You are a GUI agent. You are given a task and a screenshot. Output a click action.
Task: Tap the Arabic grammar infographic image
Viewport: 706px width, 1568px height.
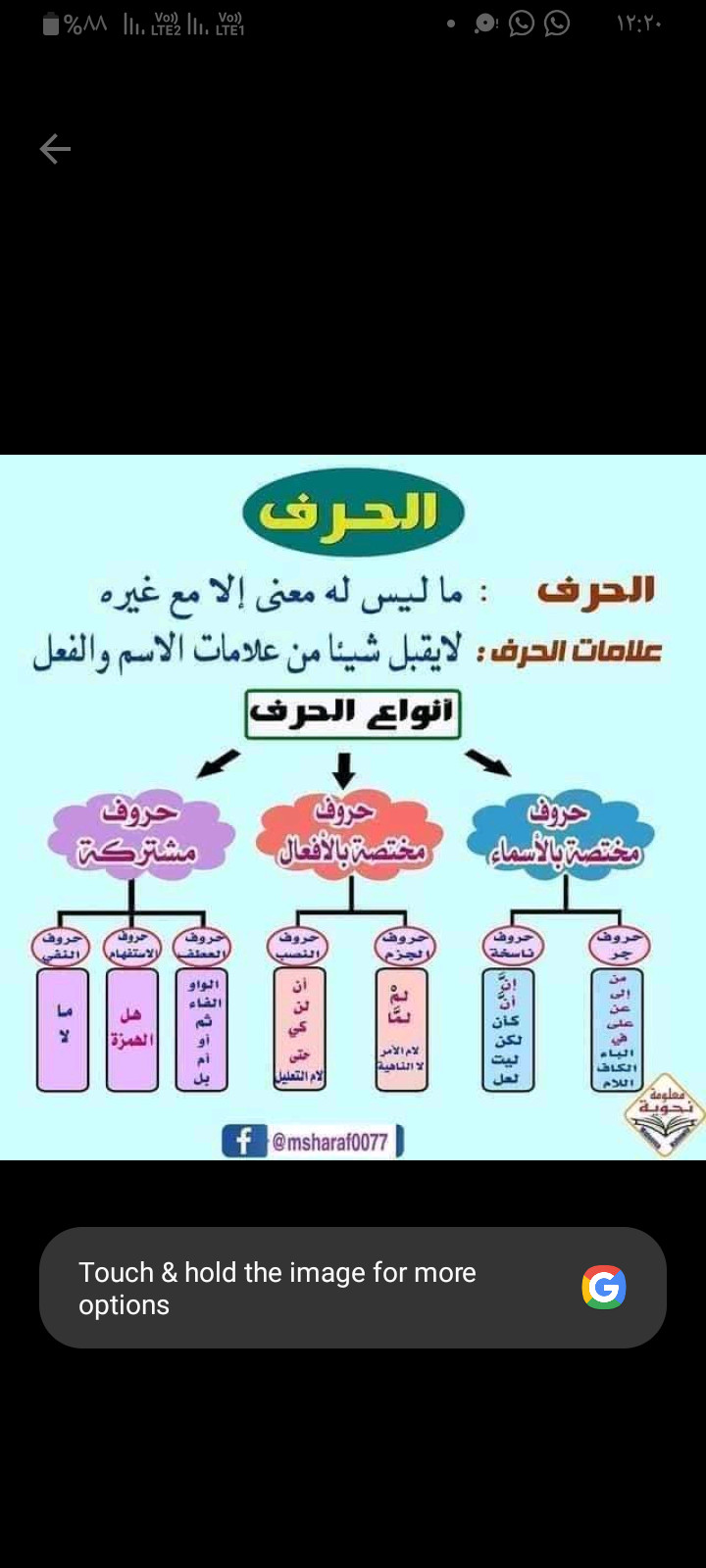(x=353, y=807)
